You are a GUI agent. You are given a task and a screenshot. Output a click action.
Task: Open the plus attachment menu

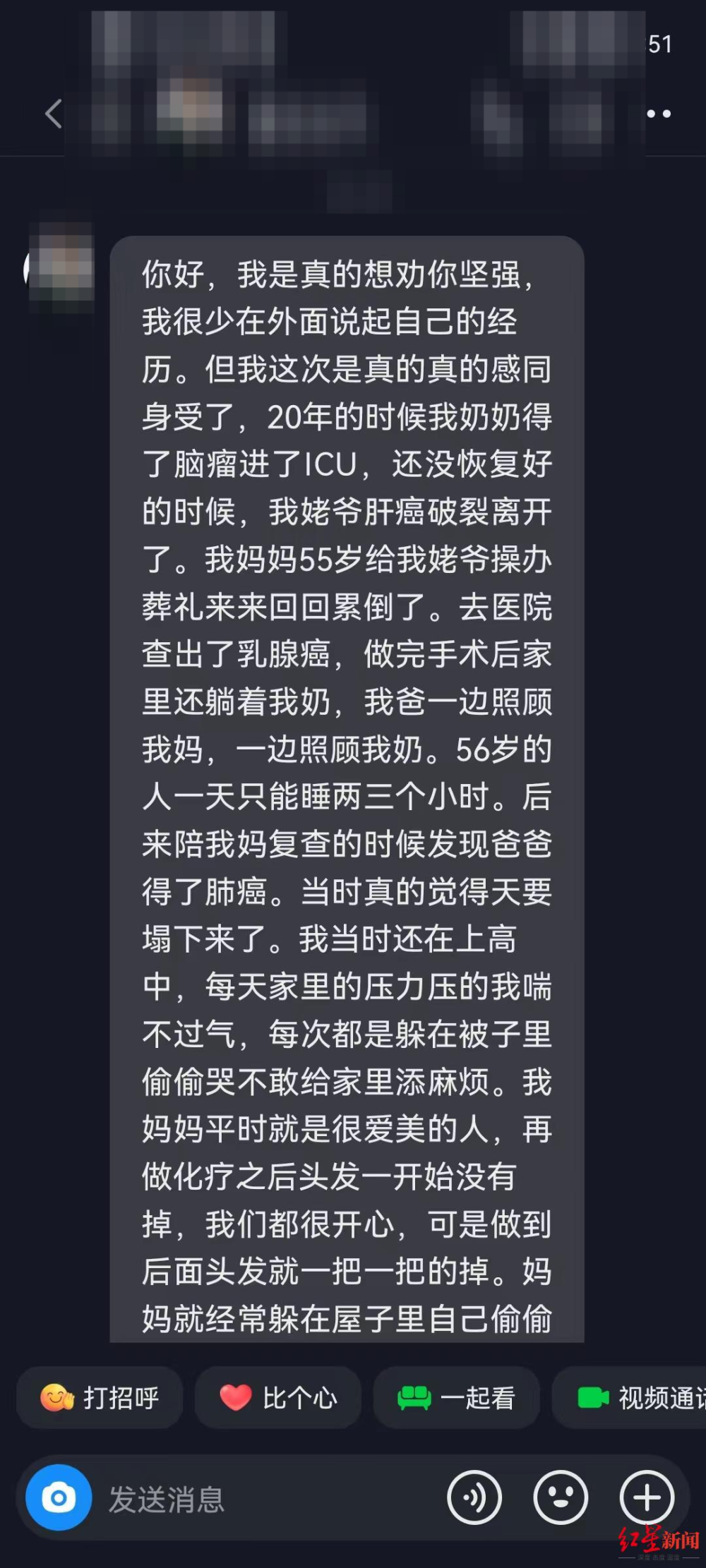point(647,1497)
